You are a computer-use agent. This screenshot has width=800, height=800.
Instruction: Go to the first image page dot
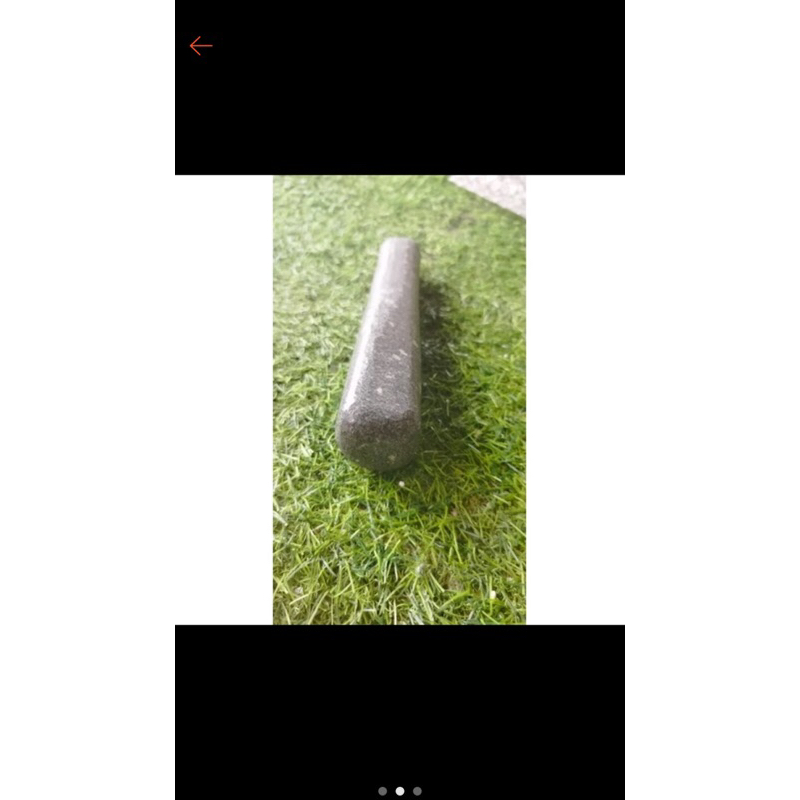(382, 791)
